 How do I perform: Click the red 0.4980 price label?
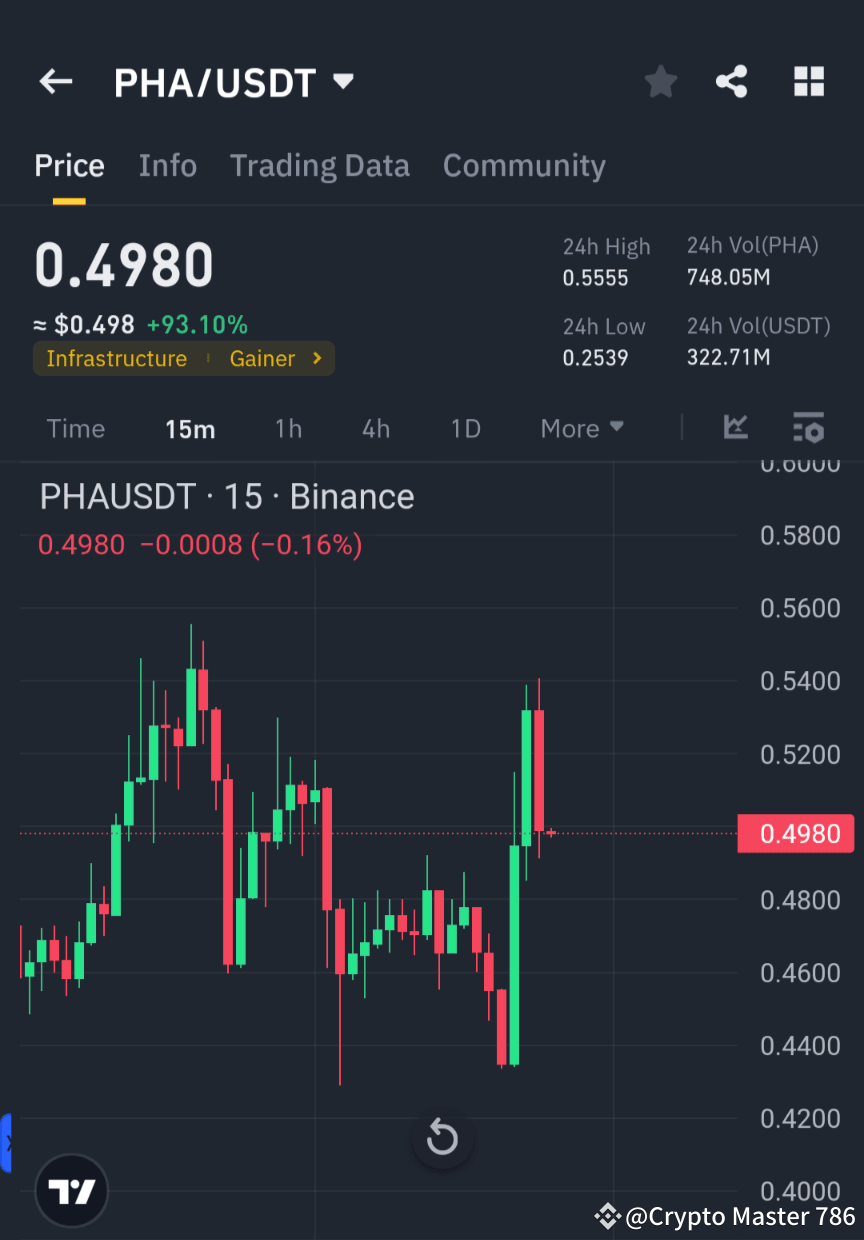(796, 833)
